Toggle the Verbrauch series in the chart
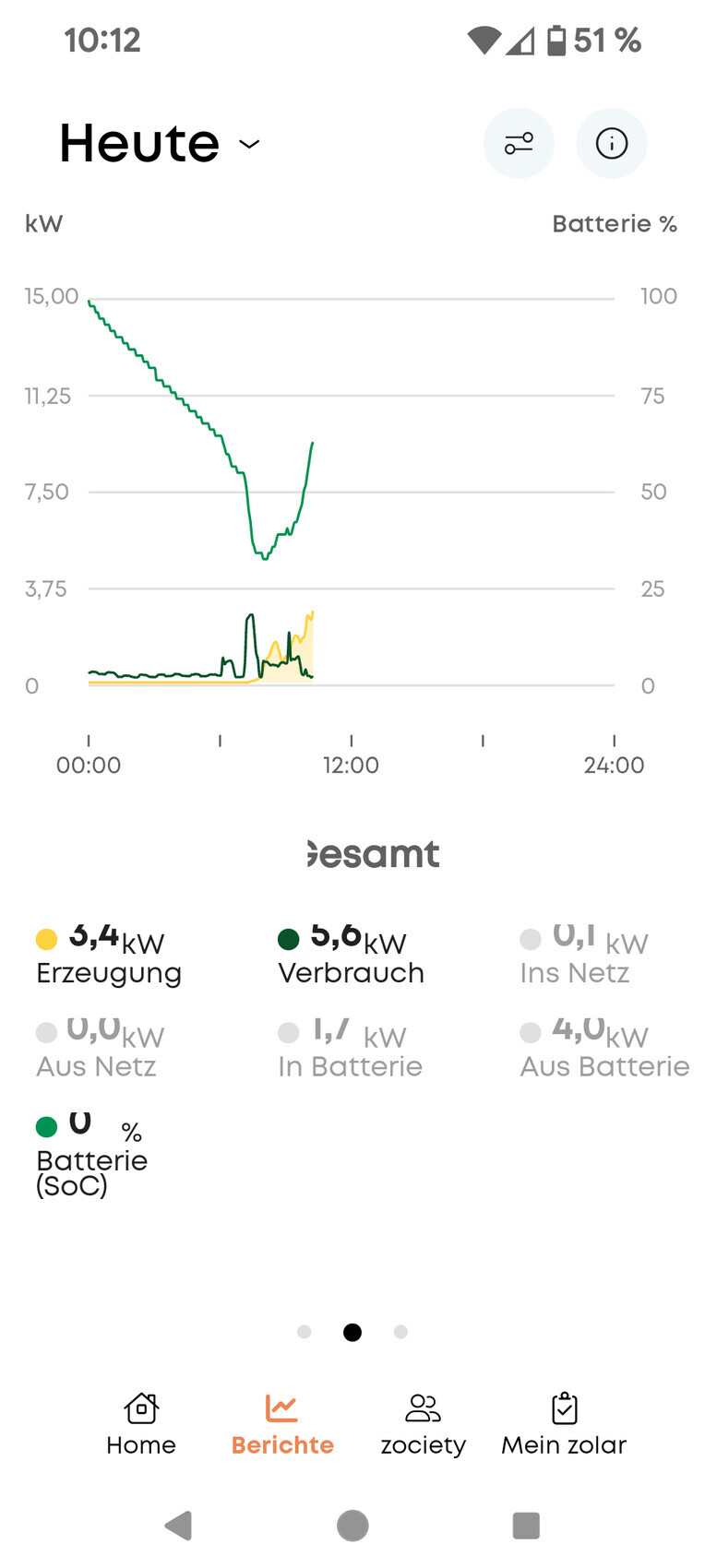 [351, 956]
